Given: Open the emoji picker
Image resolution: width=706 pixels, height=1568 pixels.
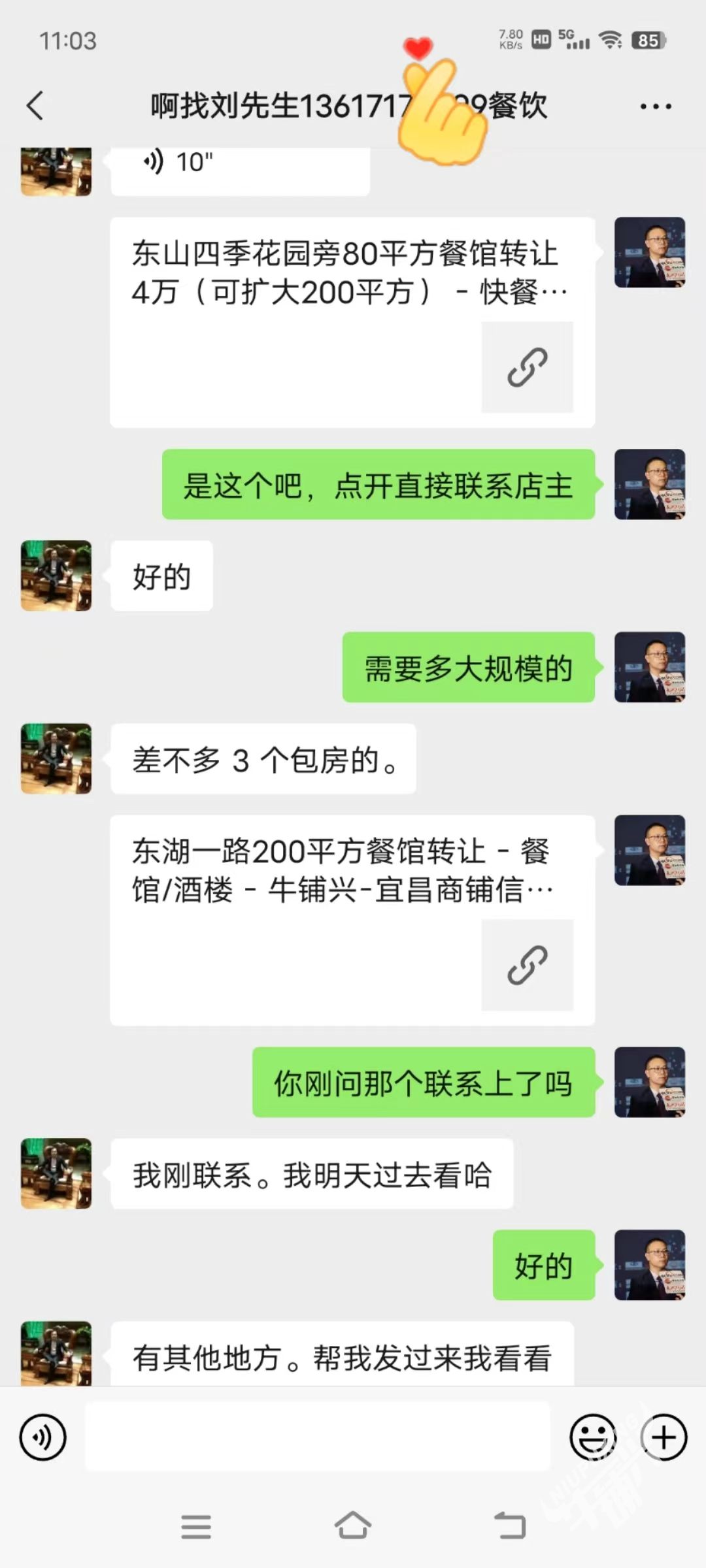Looking at the screenshot, I should point(593,1437).
